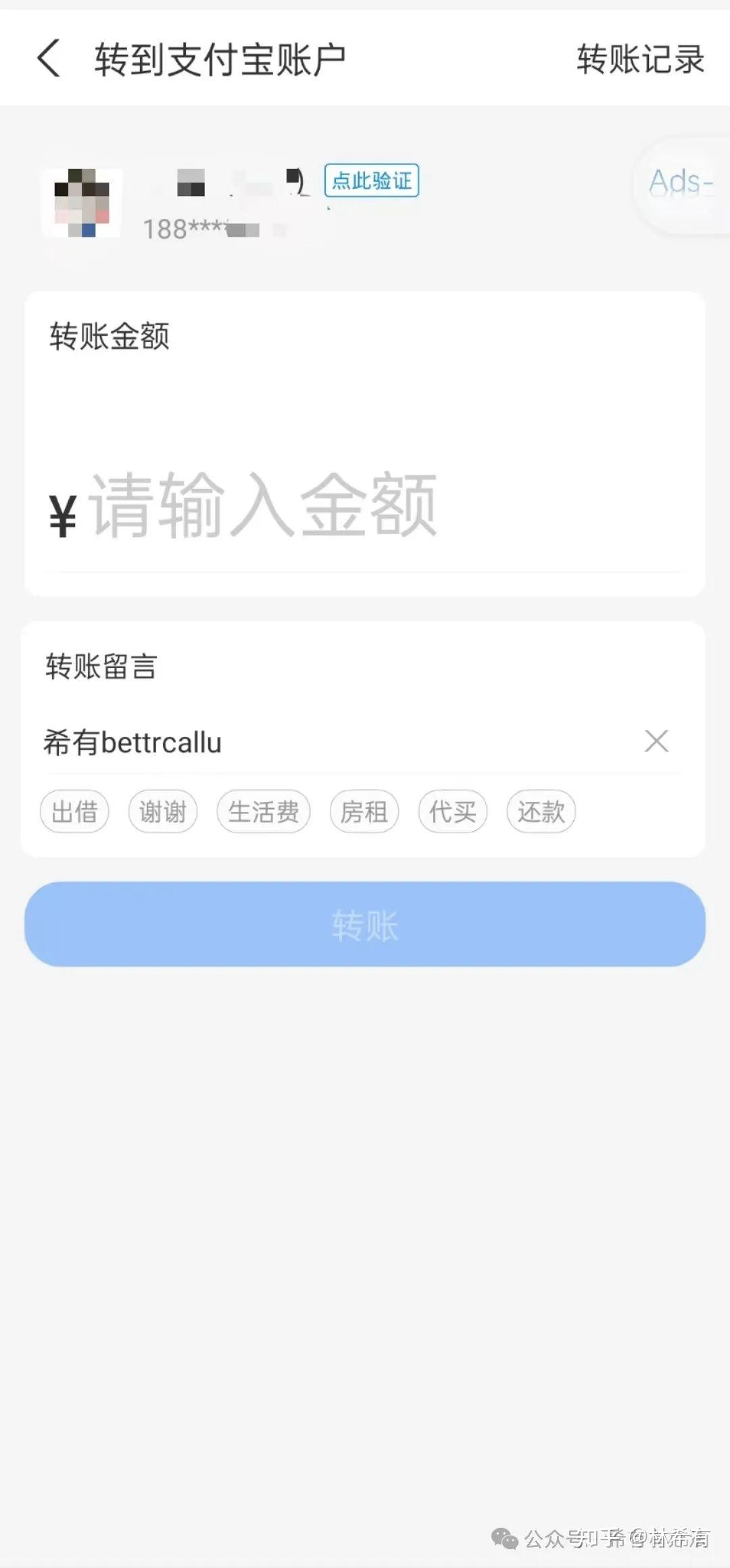730x1568 pixels.
Task: Go back using the top arrow
Action: [x=49, y=58]
